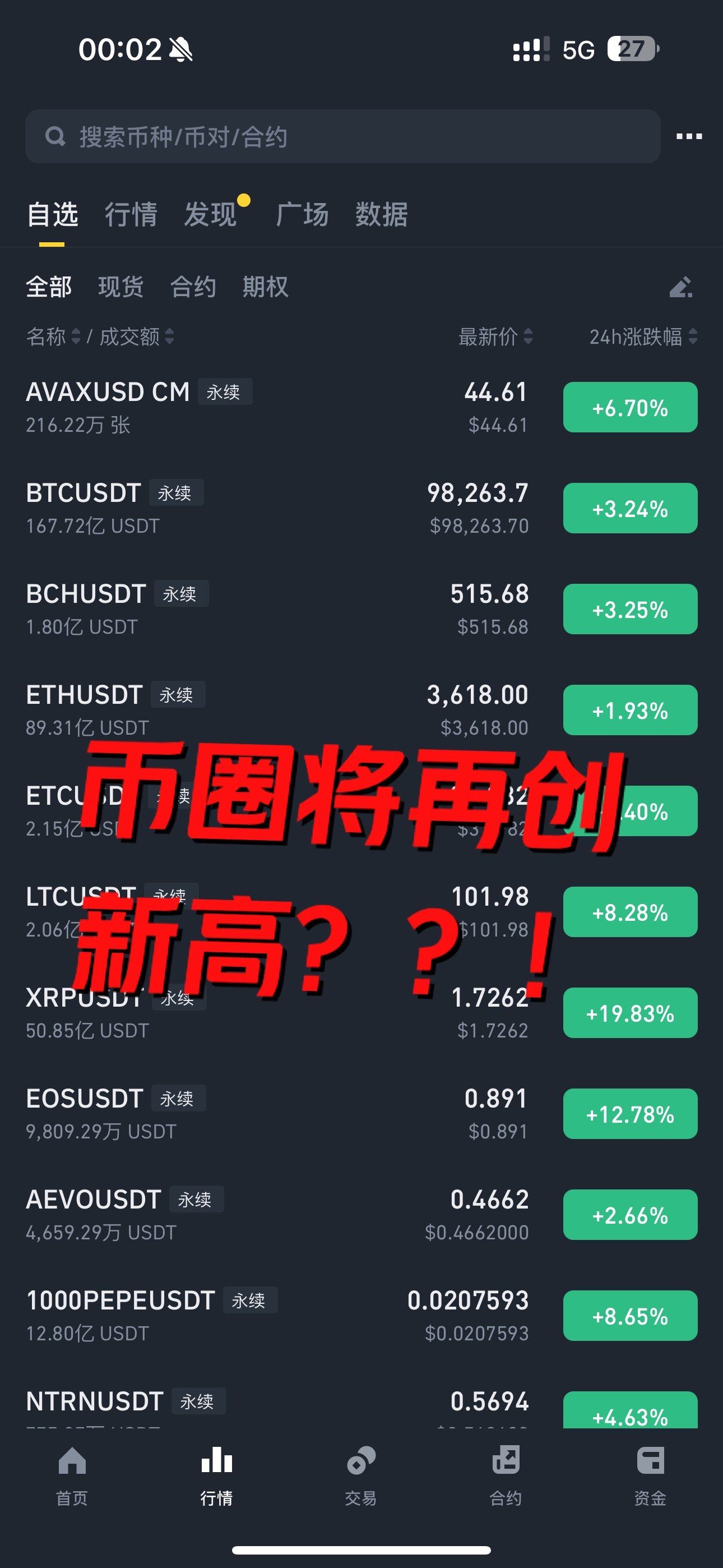The height and width of the screenshot is (1568, 723).
Task: Tap the green +3.24% change button for BTCUSDT
Action: 629,509
